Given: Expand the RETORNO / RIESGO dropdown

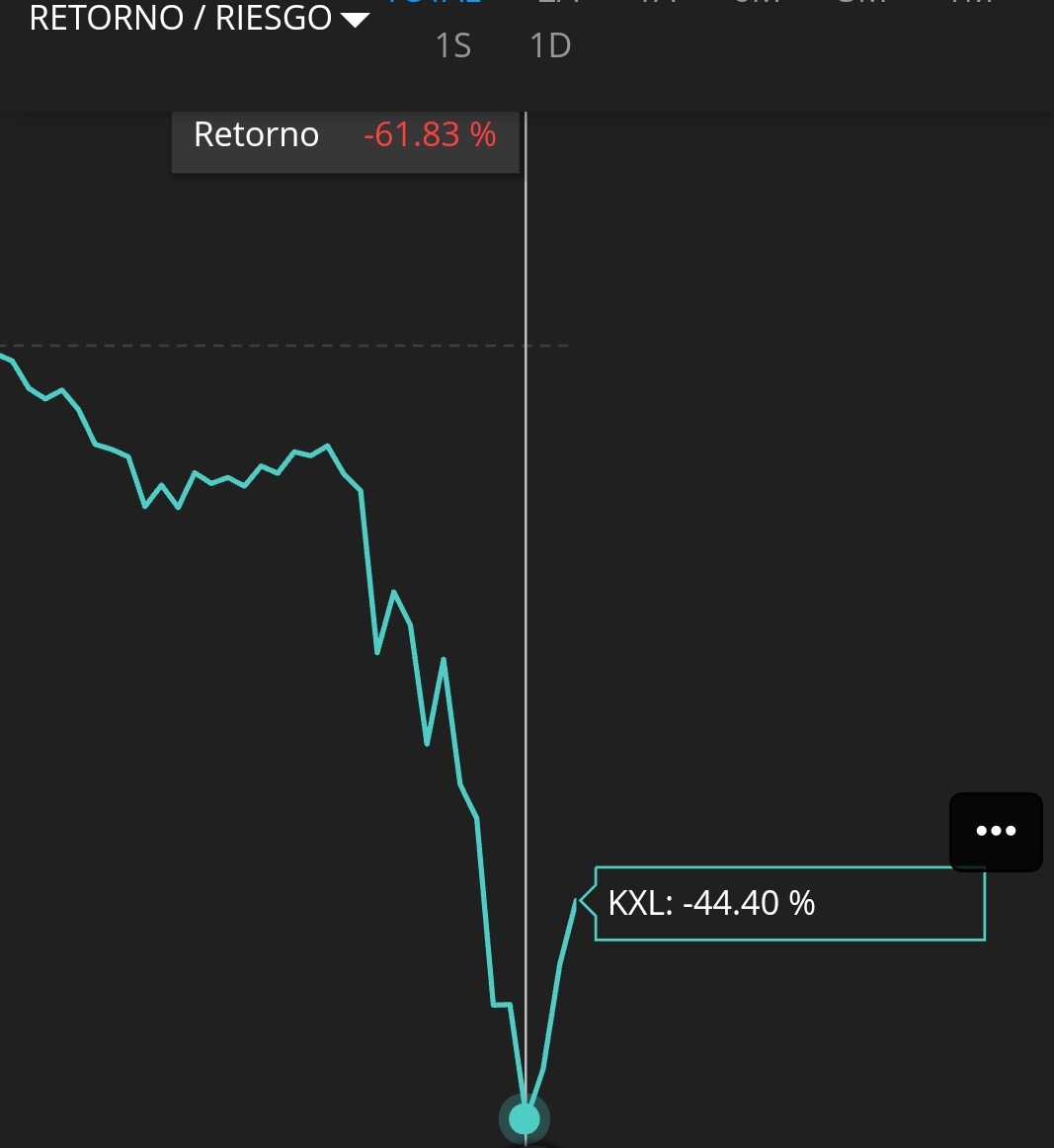Looking at the screenshot, I should 200,19.
